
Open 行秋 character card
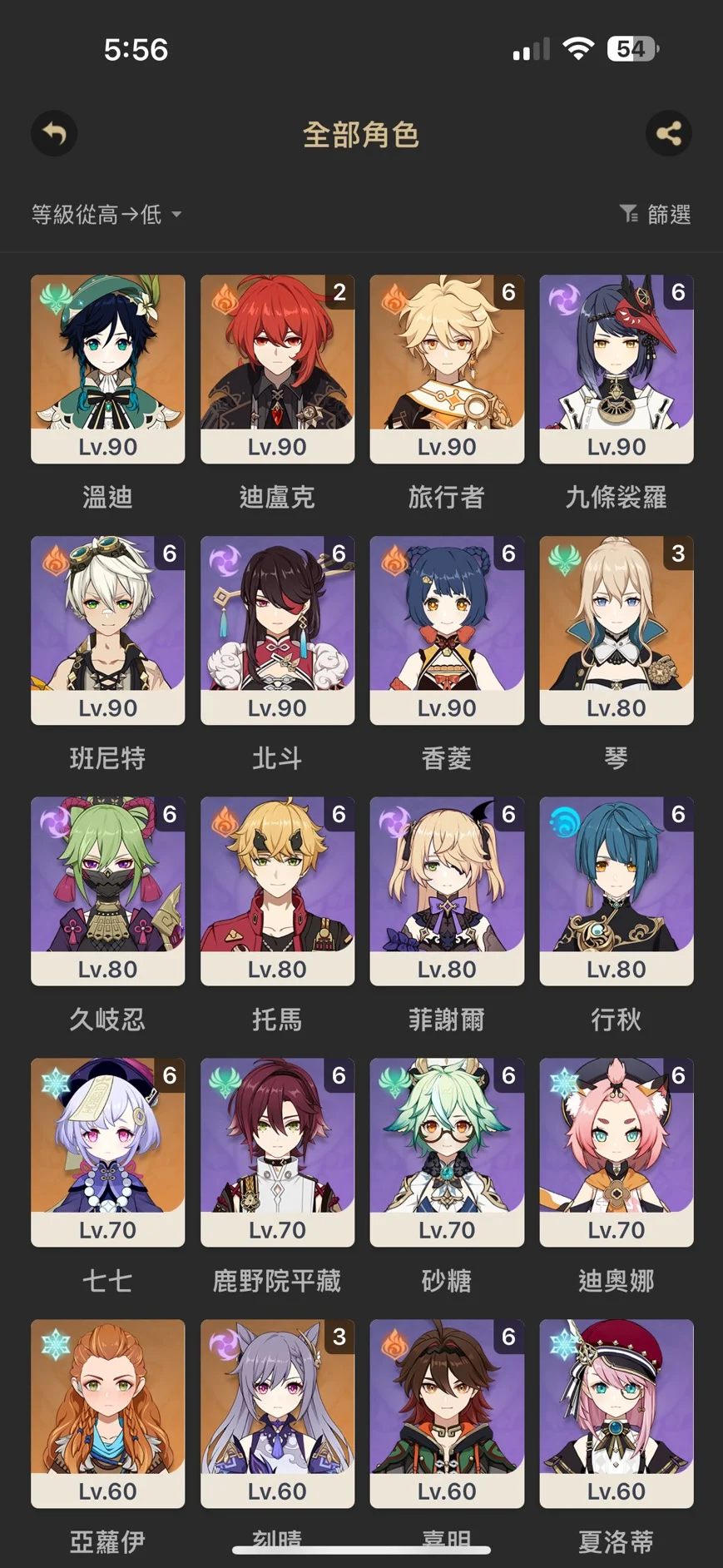[x=616, y=891]
